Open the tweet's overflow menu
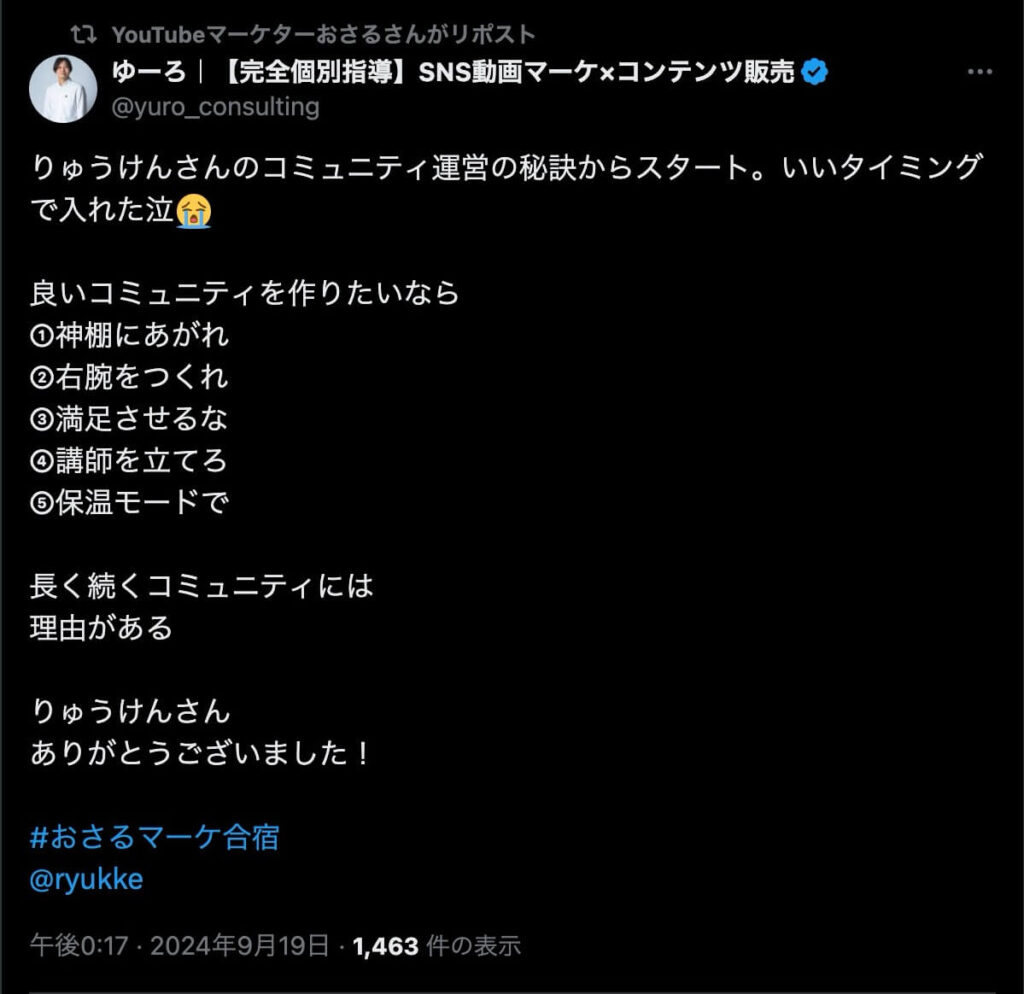The width and height of the screenshot is (1024, 994). point(979,74)
